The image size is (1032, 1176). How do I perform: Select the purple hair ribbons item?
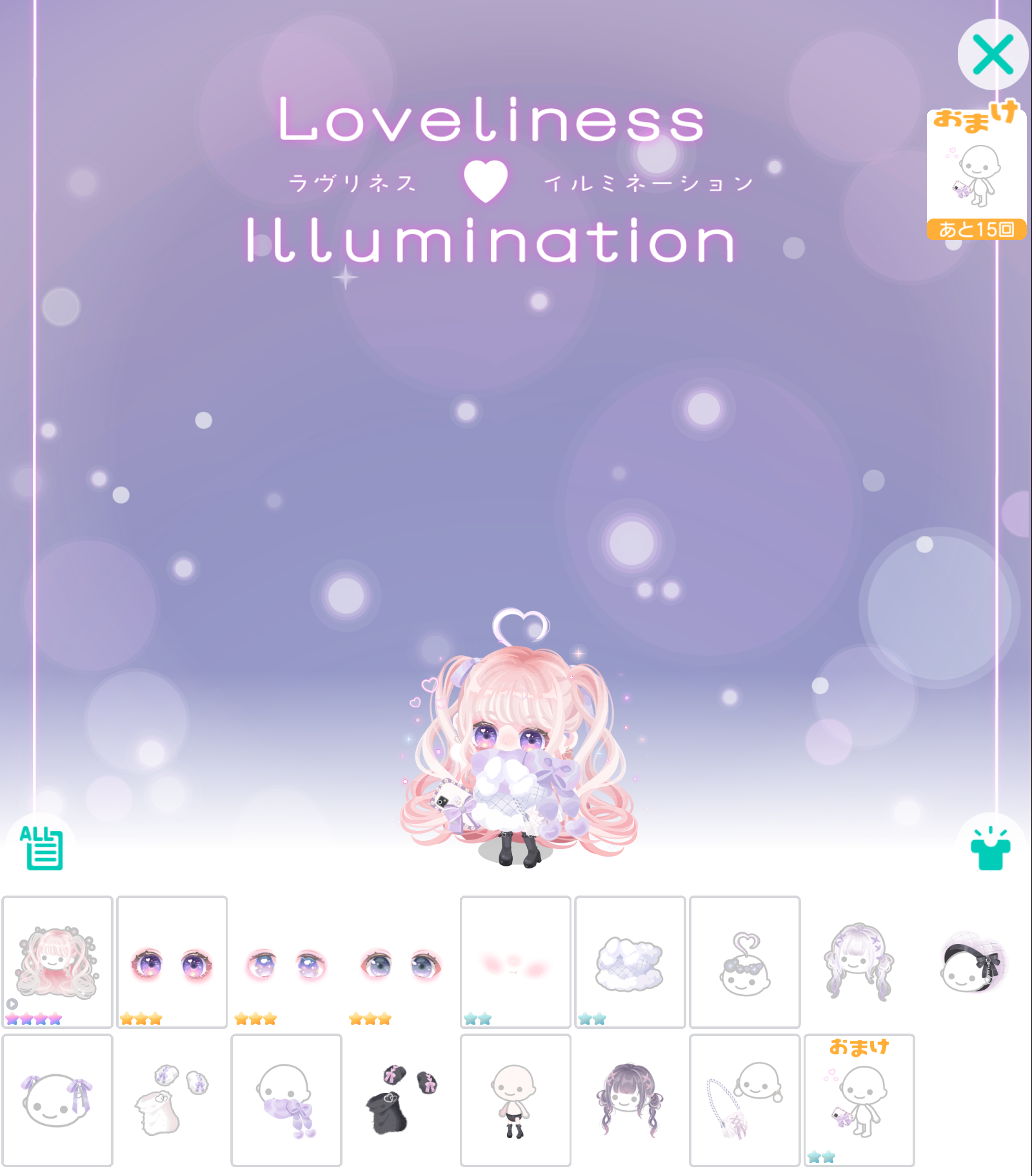[x=57, y=1100]
